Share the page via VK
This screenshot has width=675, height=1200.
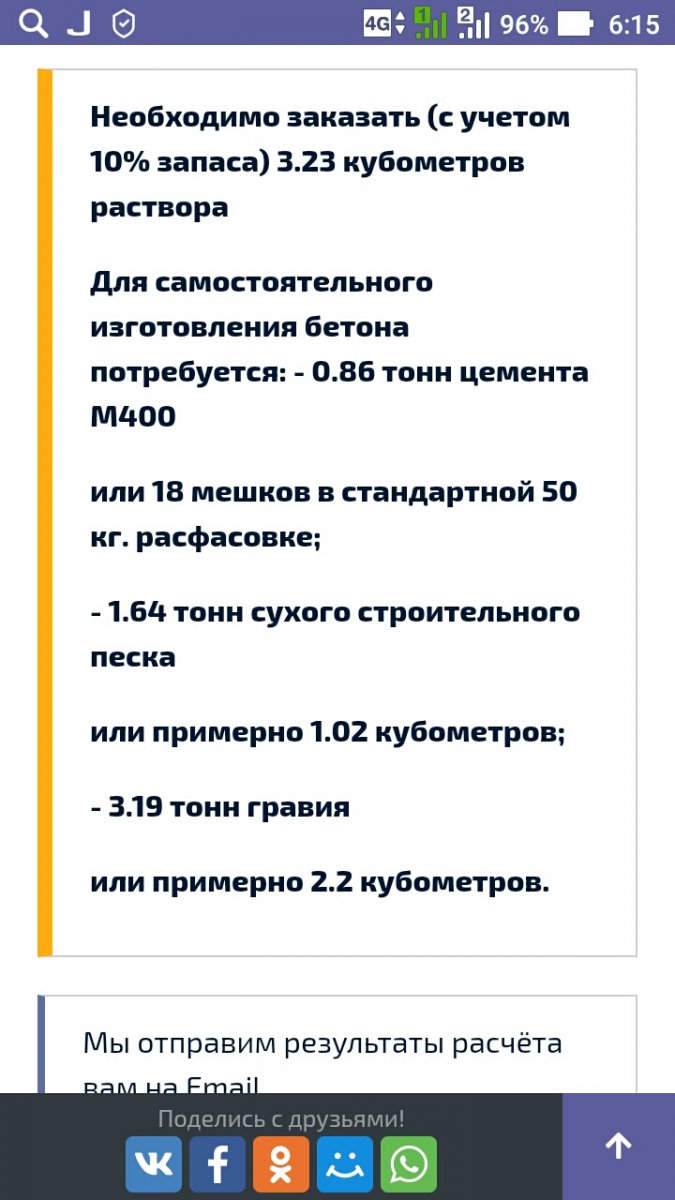tap(153, 1164)
